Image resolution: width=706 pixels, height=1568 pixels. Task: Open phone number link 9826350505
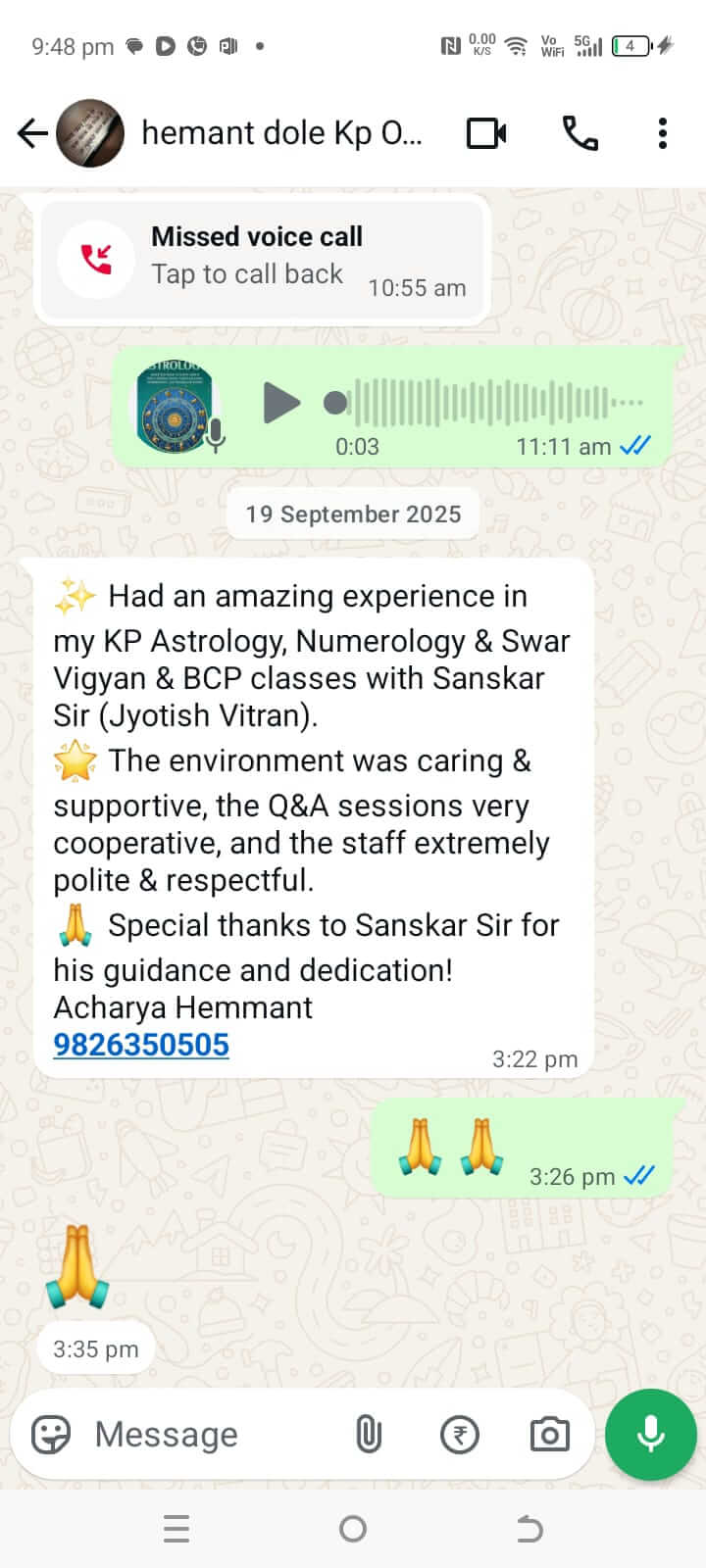(141, 1045)
